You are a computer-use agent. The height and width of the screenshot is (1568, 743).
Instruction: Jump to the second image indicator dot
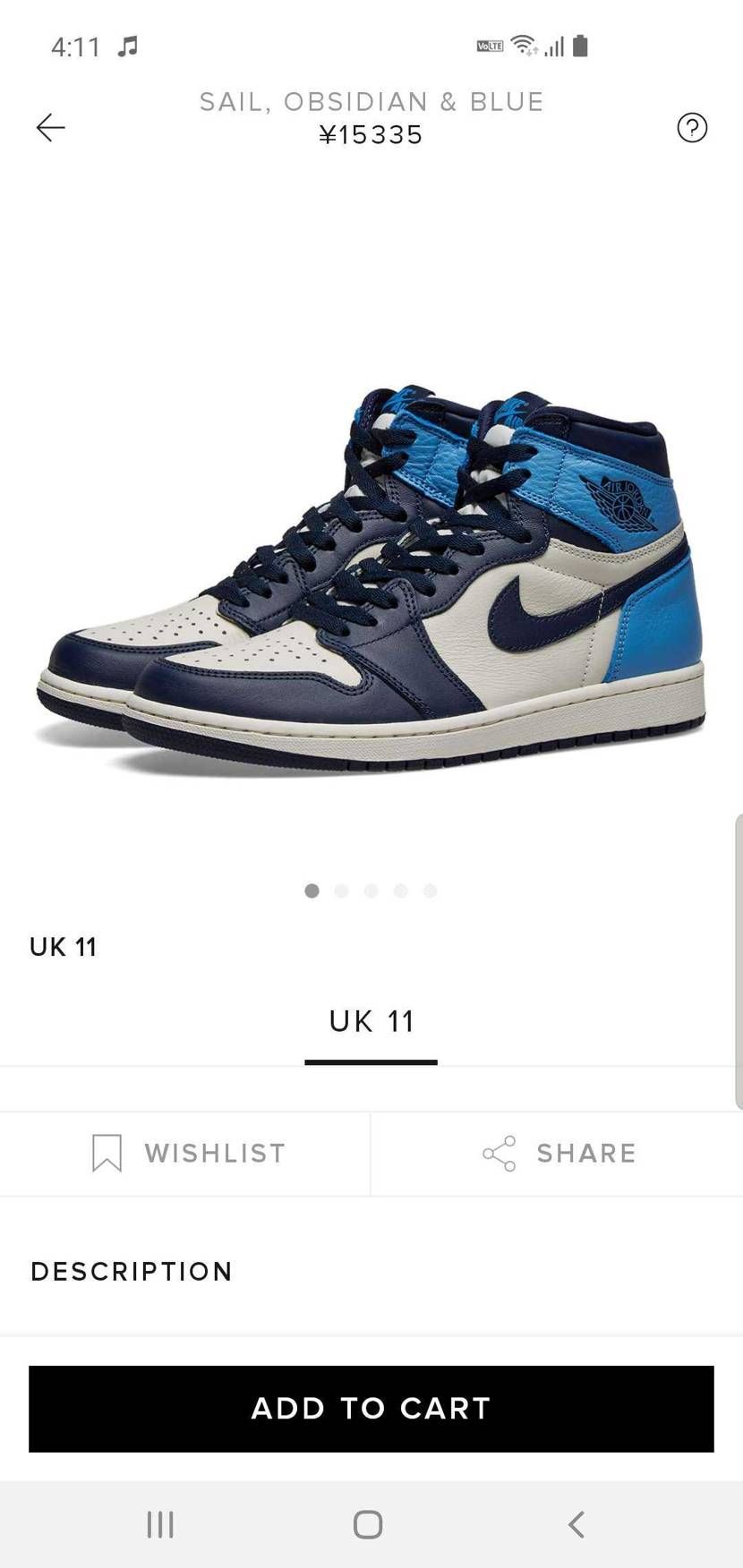(341, 891)
